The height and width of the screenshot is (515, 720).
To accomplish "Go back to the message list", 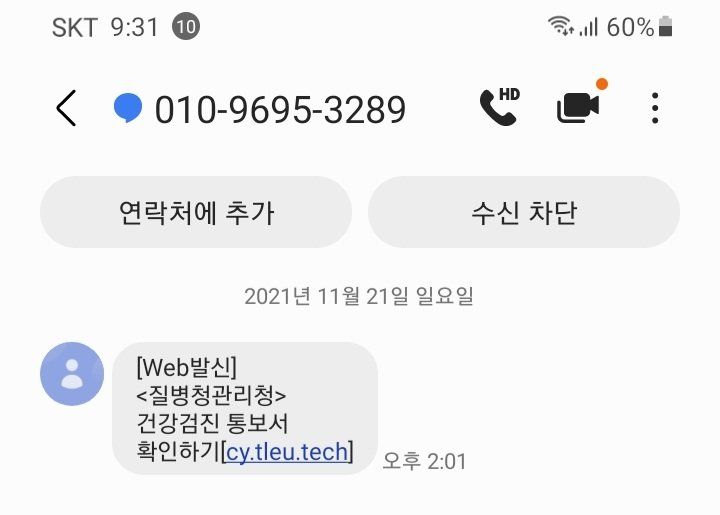I will pyautogui.click(x=66, y=108).
